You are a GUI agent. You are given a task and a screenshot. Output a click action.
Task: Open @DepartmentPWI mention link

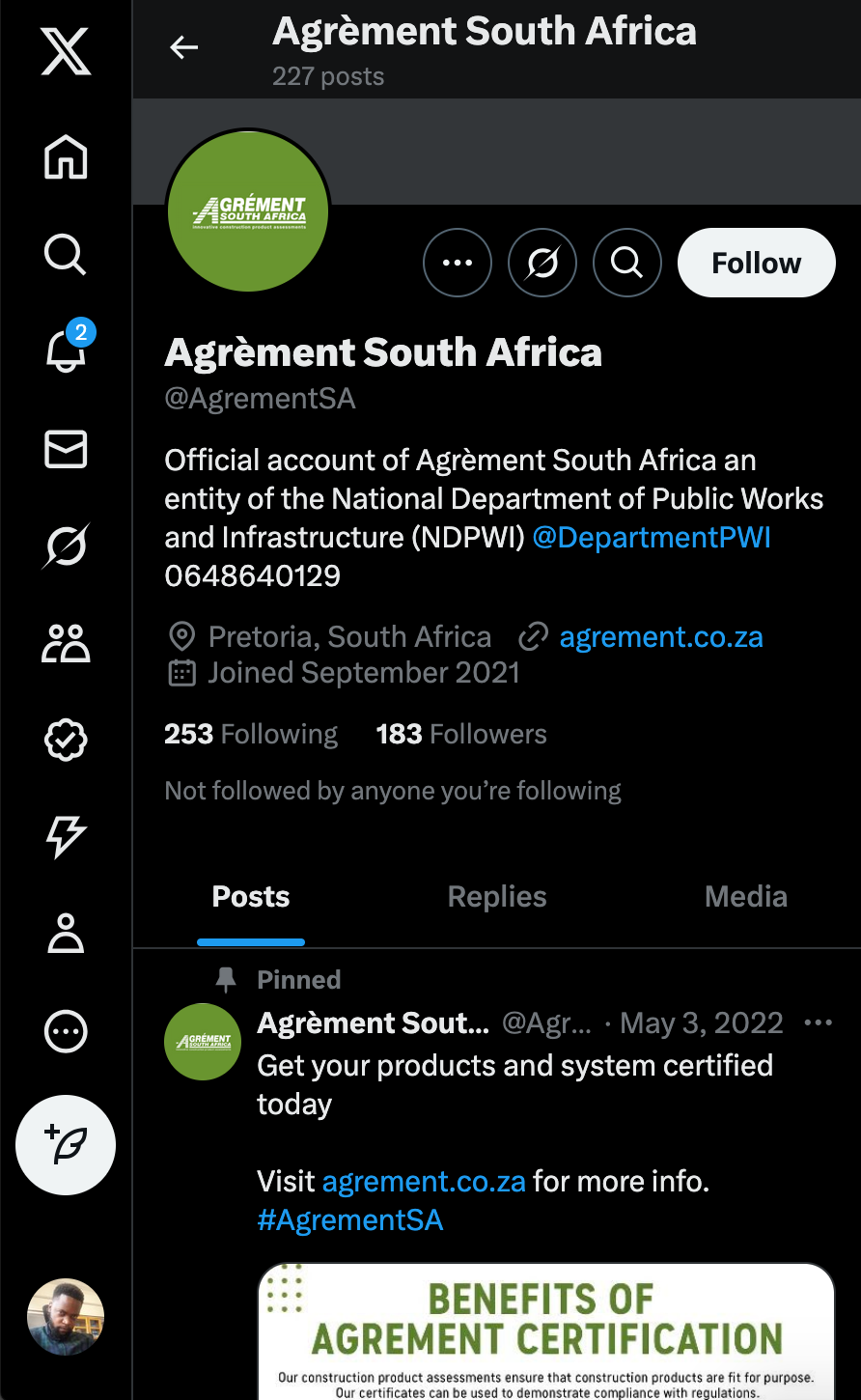pyautogui.click(x=652, y=538)
